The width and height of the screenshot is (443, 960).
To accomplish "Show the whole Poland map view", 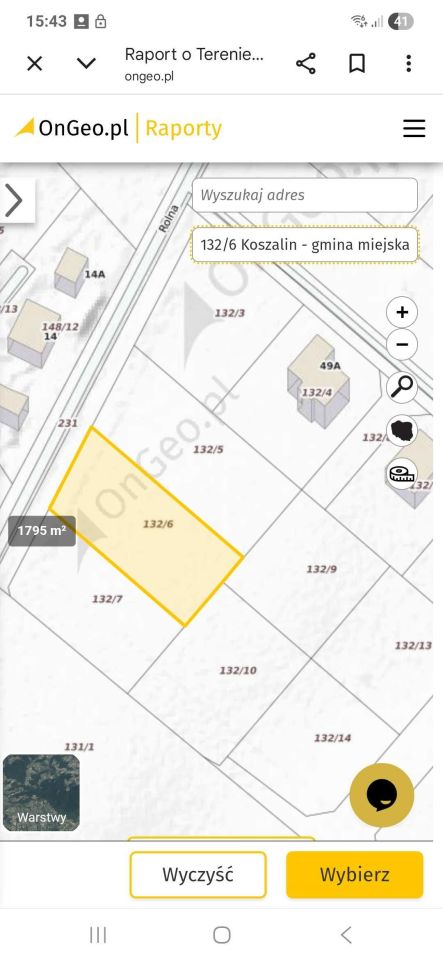I will [x=402, y=430].
